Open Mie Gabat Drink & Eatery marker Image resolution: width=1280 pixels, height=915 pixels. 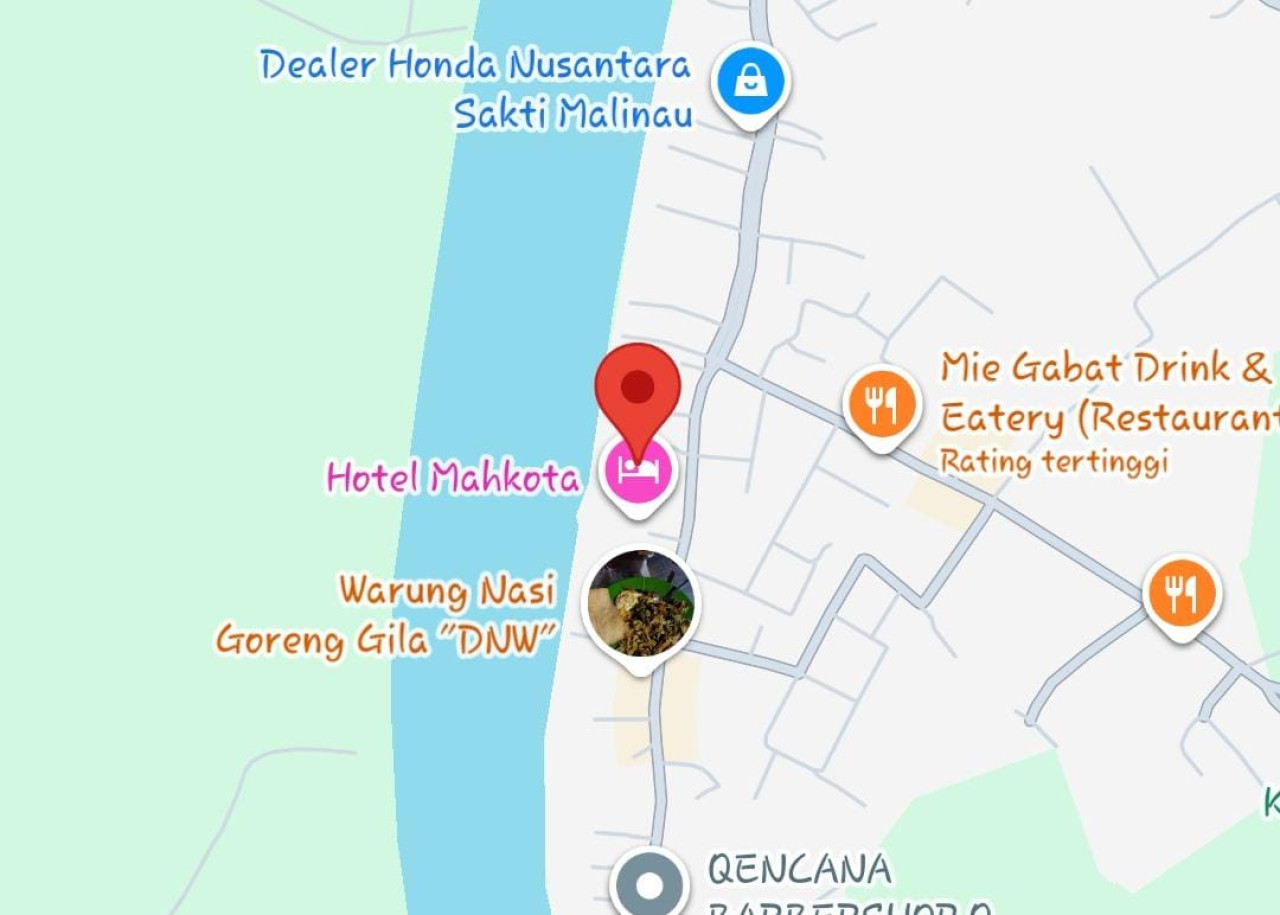(x=881, y=405)
